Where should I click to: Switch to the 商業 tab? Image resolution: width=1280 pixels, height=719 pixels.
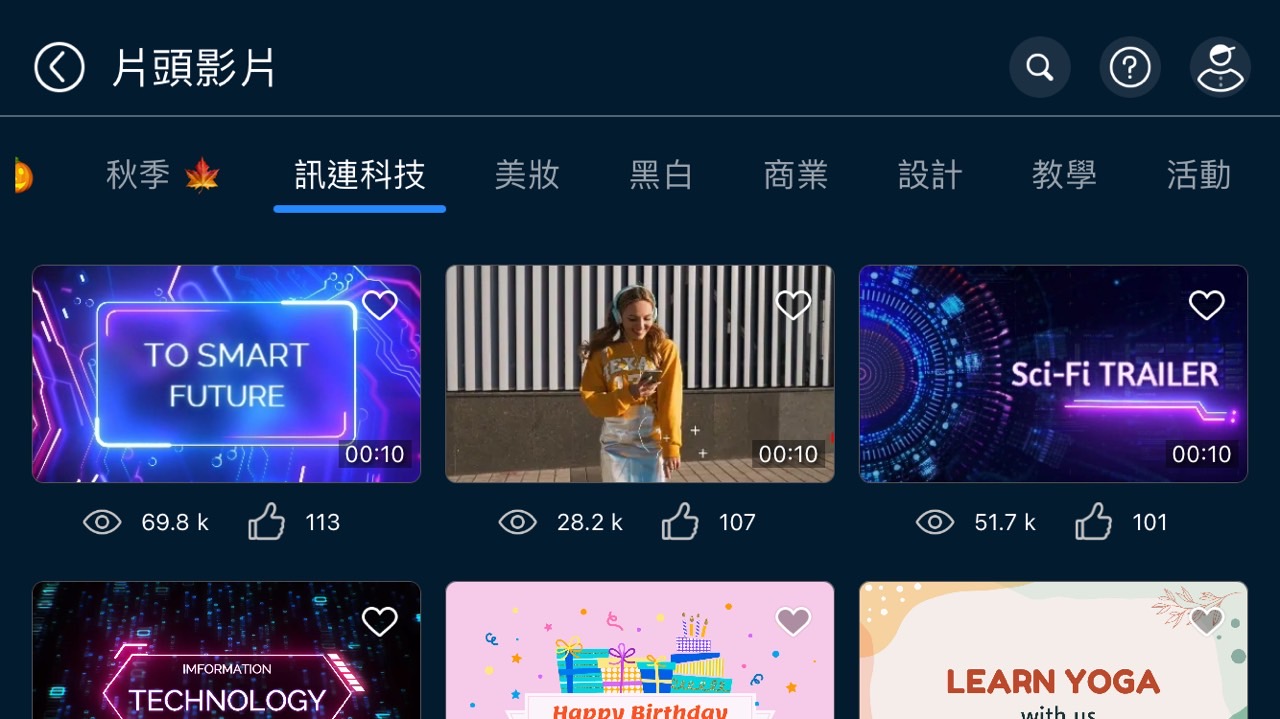[x=795, y=176]
